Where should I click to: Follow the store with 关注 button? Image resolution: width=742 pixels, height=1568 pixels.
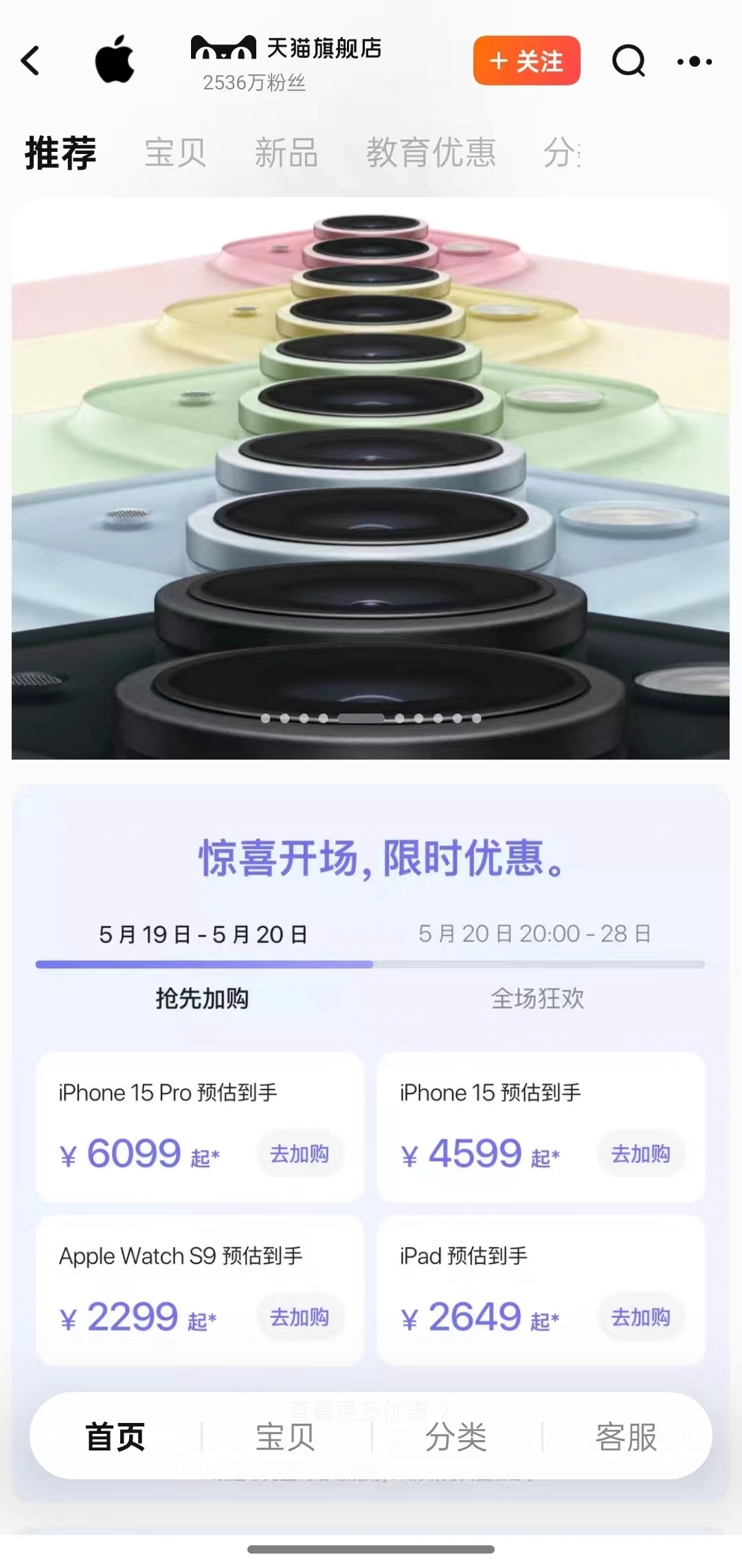click(x=526, y=60)
